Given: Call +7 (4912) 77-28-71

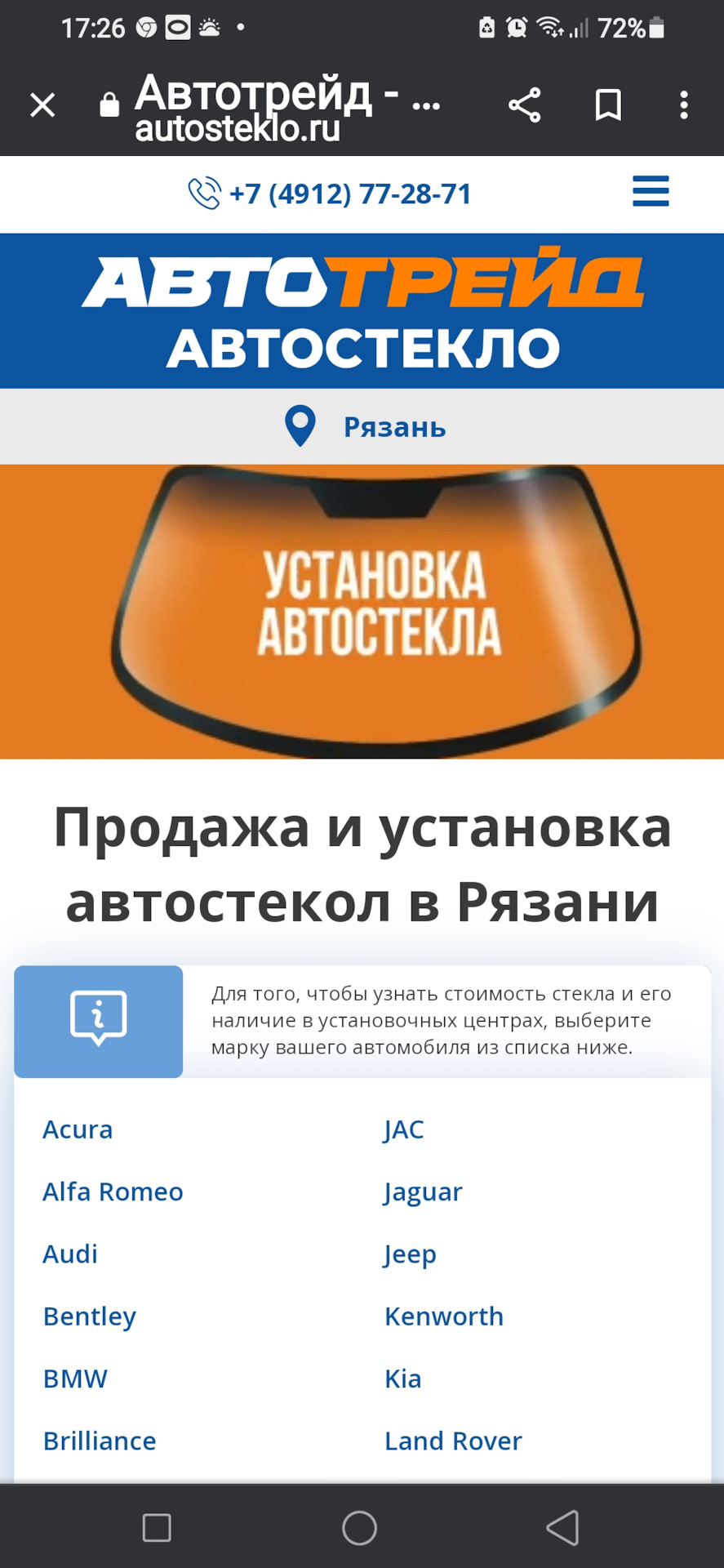Looking at the screenshot, I should pyautogui.click(x=330, y=194).
